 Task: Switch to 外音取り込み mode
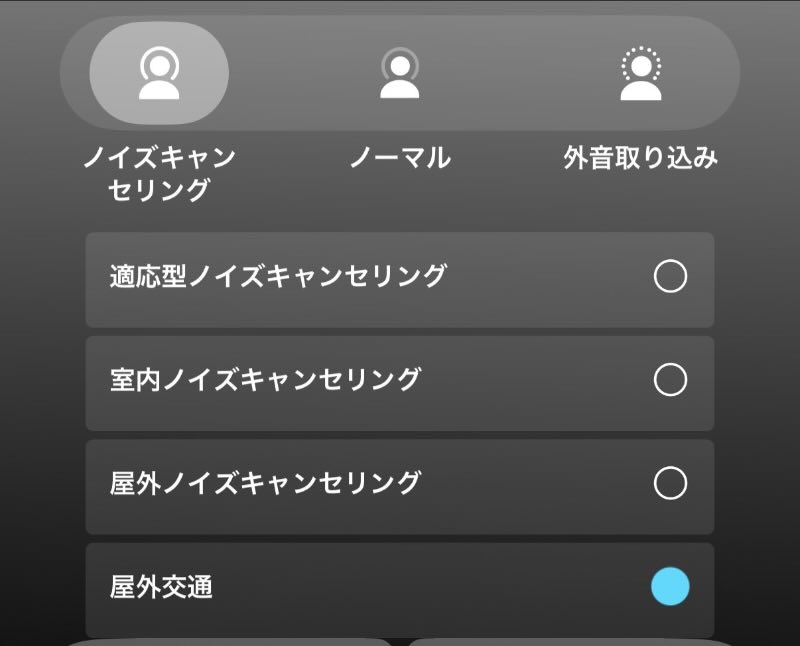pyautogui.click(x=640, y=73)
